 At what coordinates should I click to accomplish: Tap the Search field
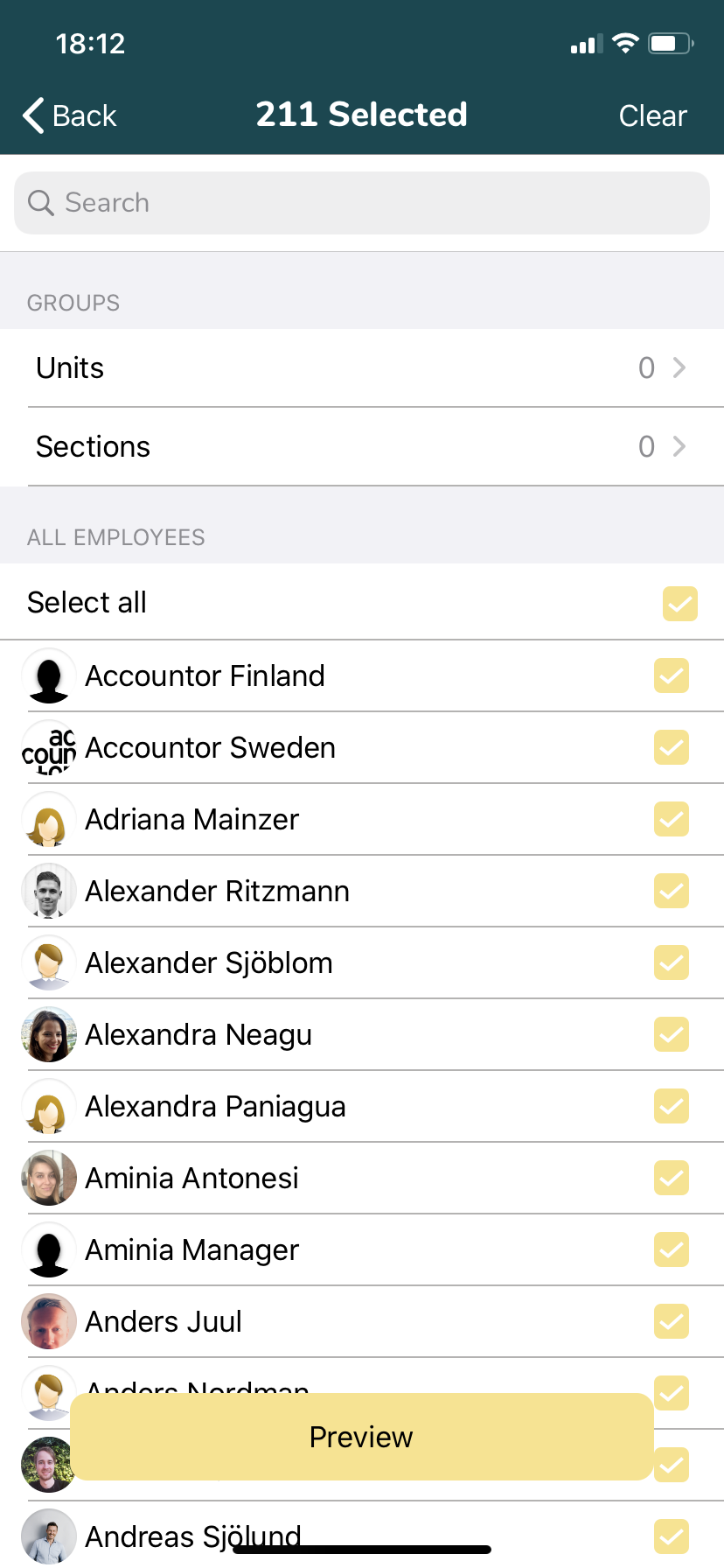point(362,203)
